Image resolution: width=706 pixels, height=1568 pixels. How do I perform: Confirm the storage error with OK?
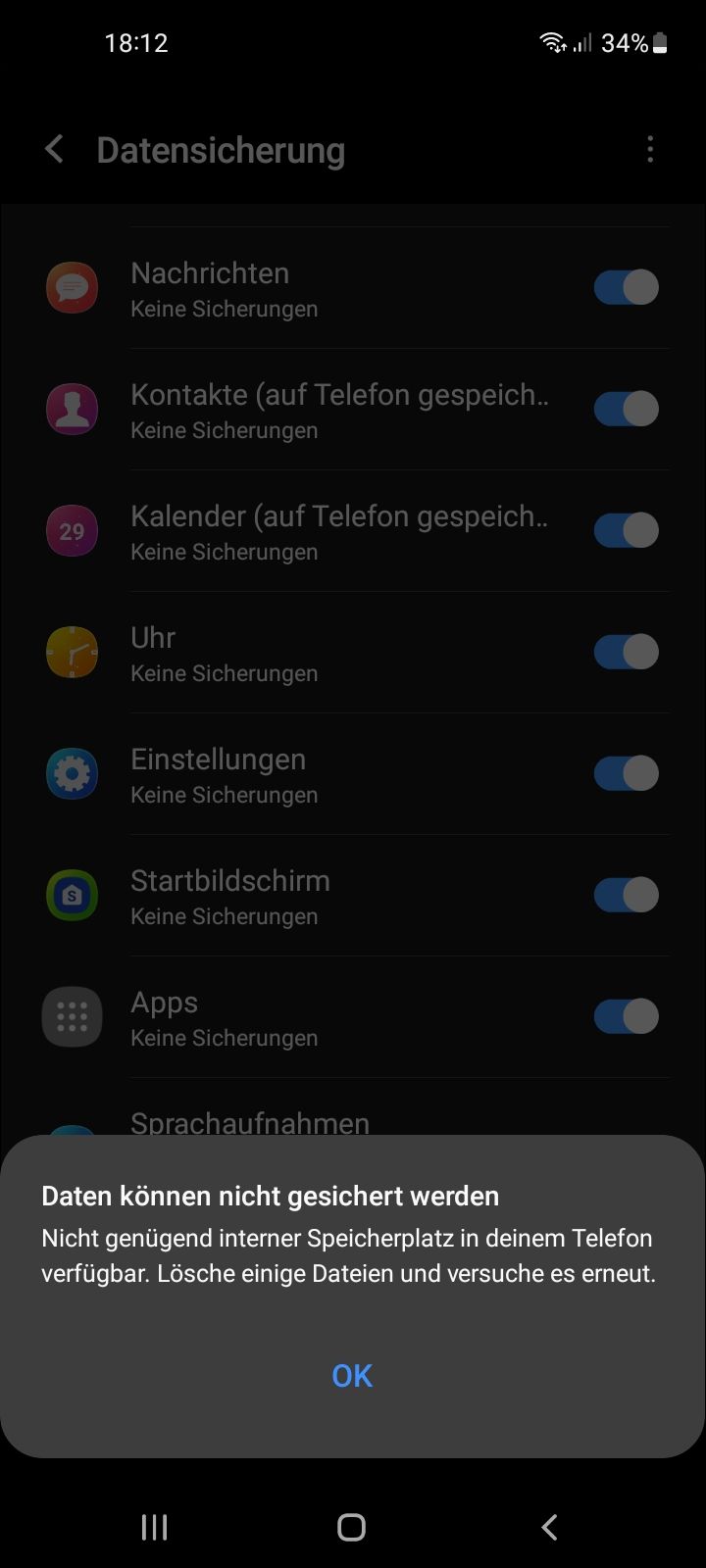click(x=352, y=1376)
